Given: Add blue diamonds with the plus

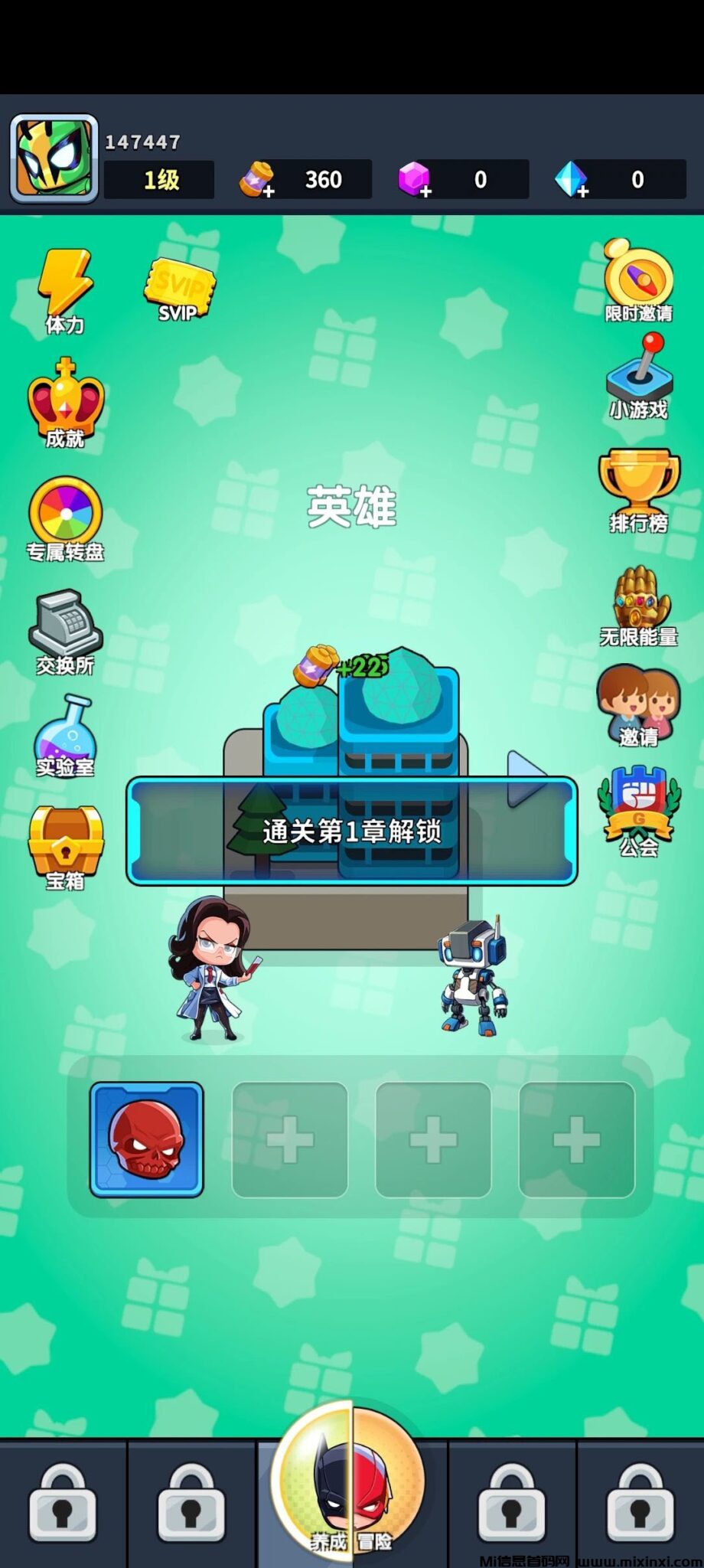Looking at the screenshot, I should point(583,191).
